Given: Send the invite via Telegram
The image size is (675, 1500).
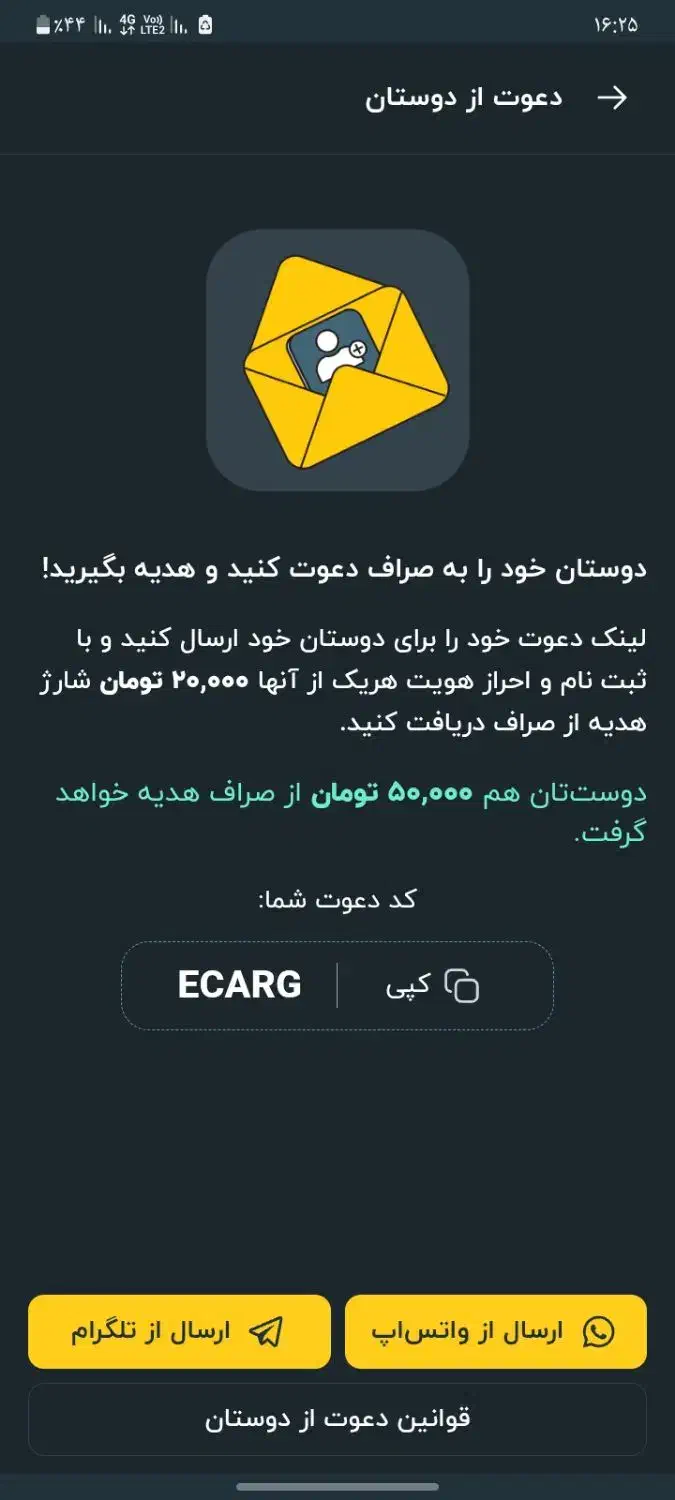Looking at the screenshot, I should point(179,1331).
